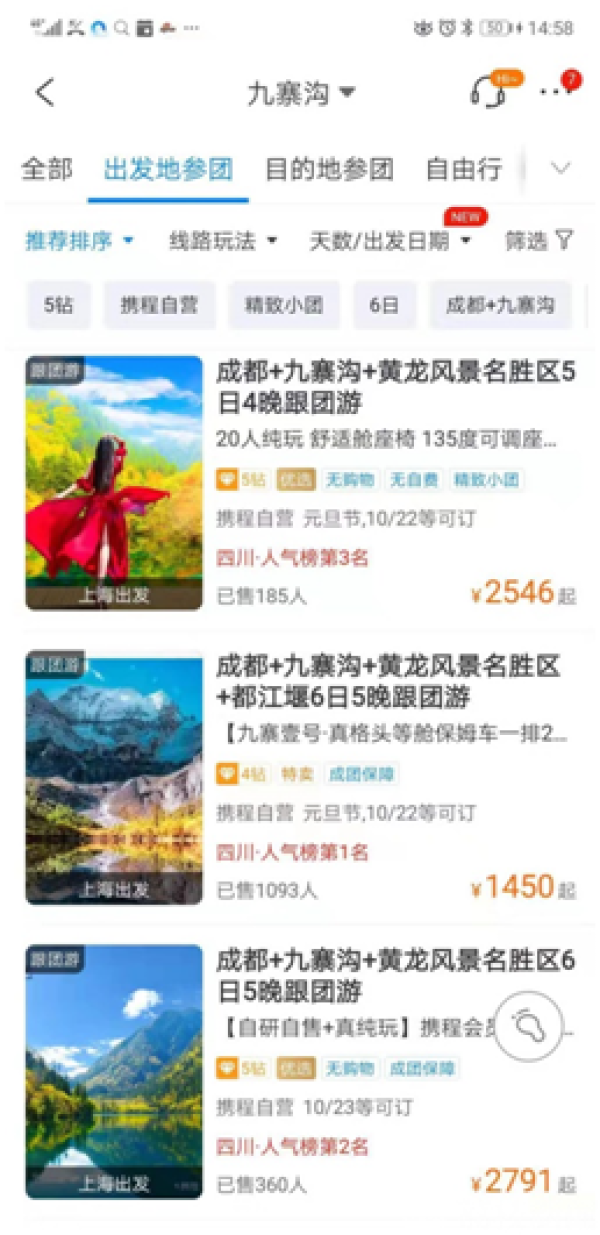Open the 九寨沟 destination dropdown

point(301,94)
